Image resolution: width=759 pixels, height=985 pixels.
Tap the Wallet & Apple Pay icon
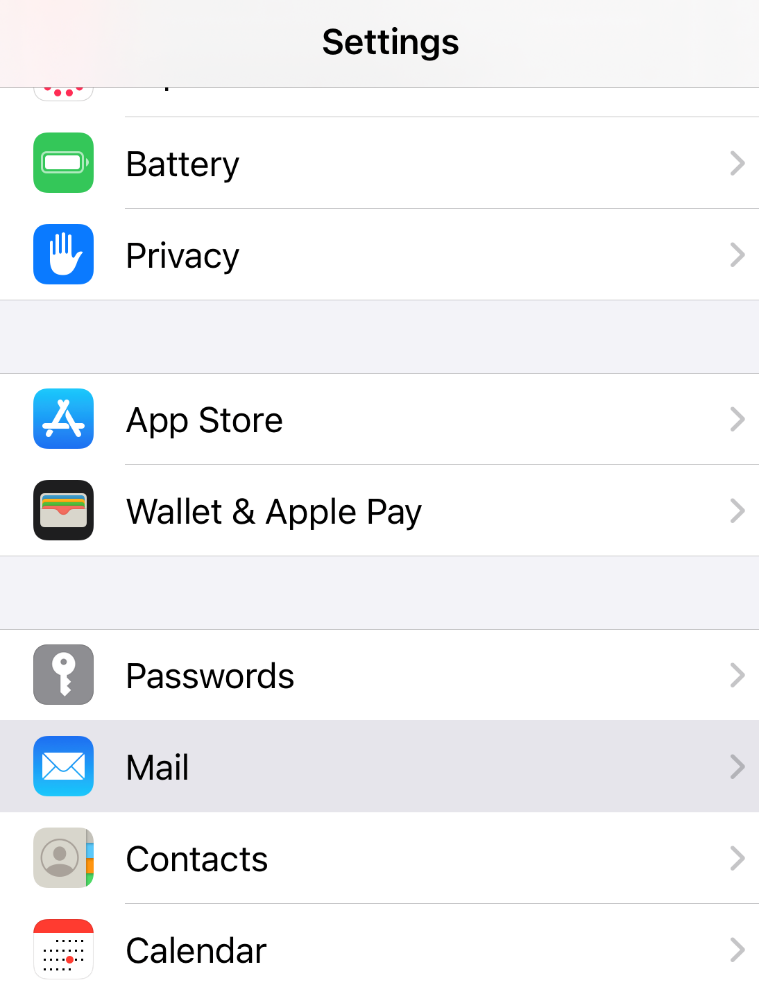coord(63,511)
